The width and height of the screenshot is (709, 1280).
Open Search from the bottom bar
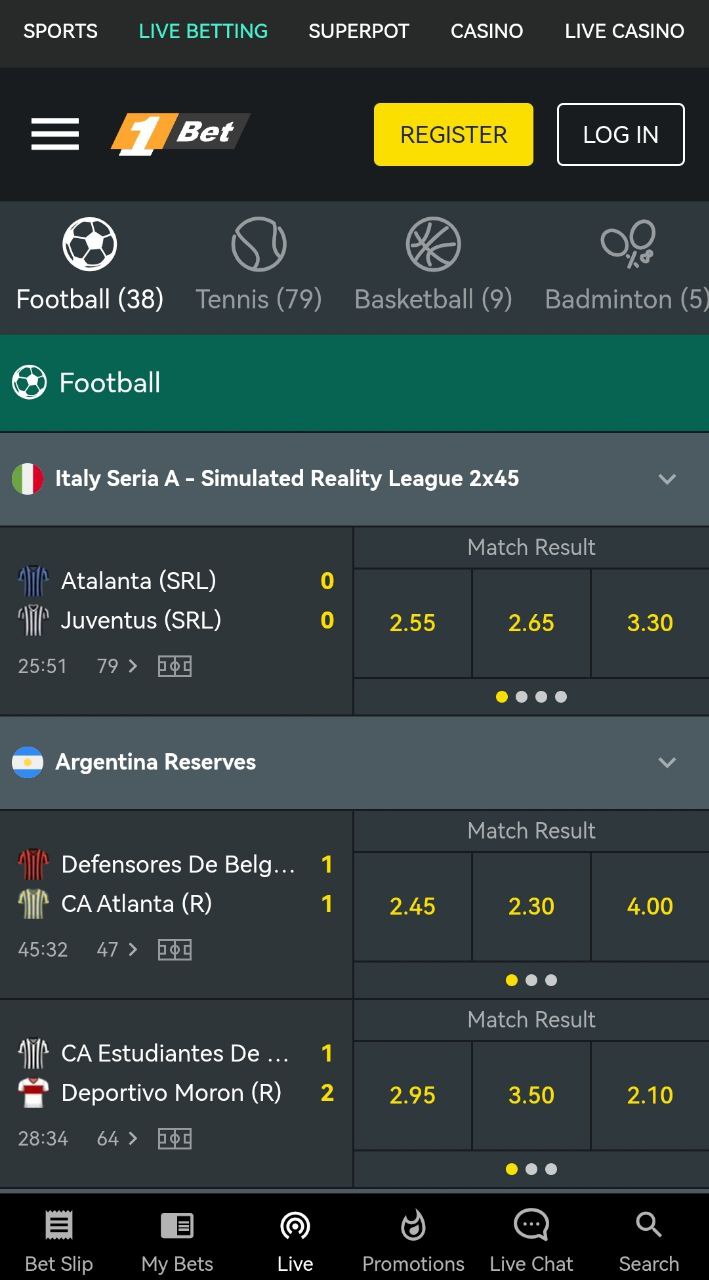649,1241
